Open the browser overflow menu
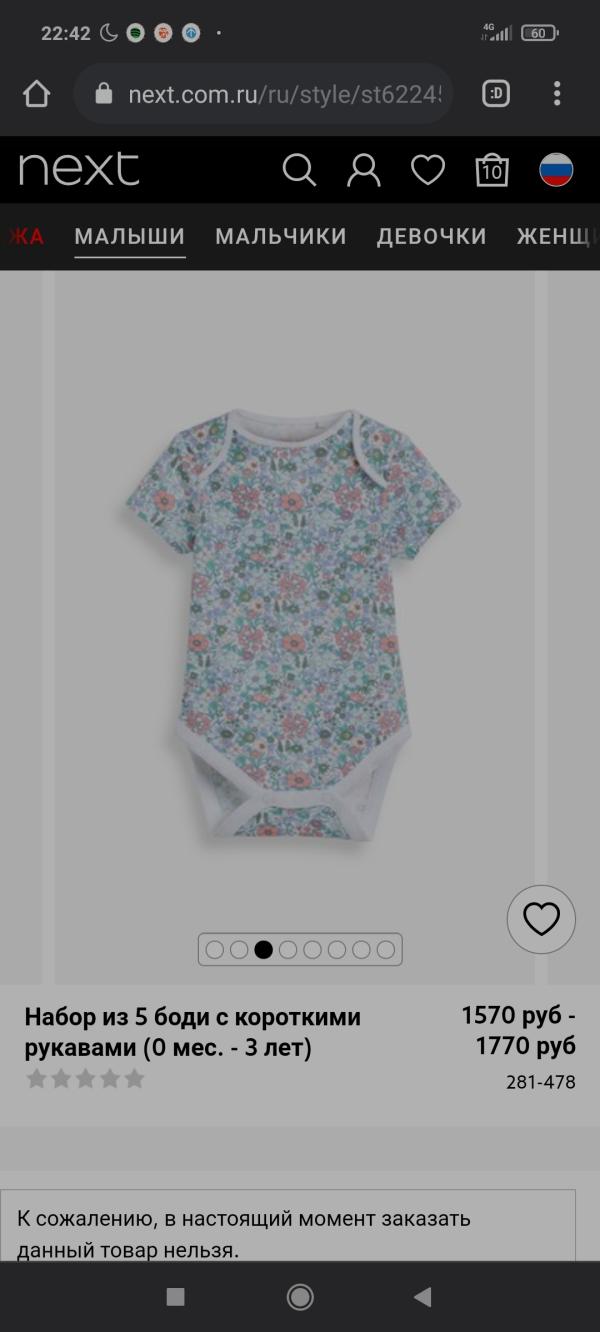 coord(557,94)
